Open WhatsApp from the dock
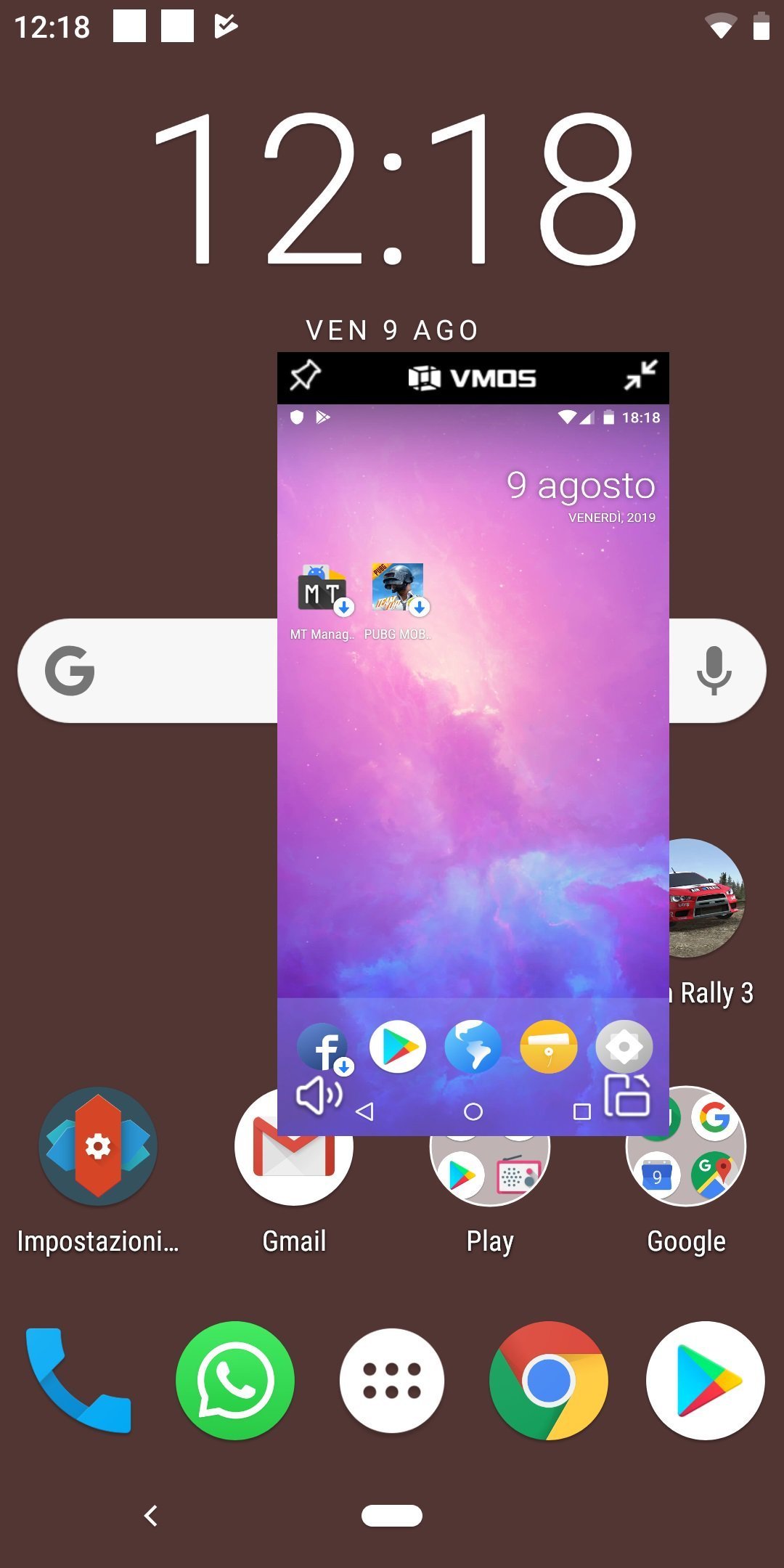The width and height of the screenshot is (784, 1568). pos(235,1381)
